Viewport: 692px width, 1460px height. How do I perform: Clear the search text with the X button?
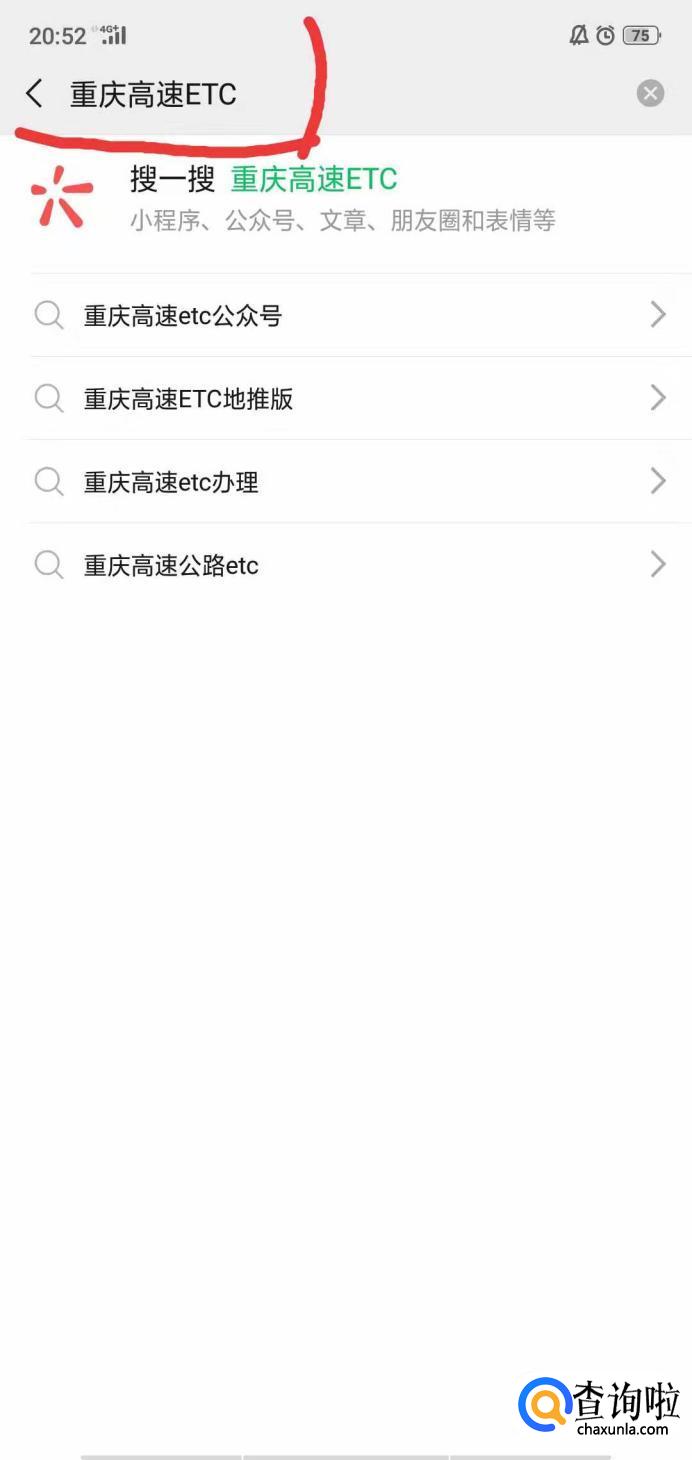pyautogui.click(x=650, y=94)
